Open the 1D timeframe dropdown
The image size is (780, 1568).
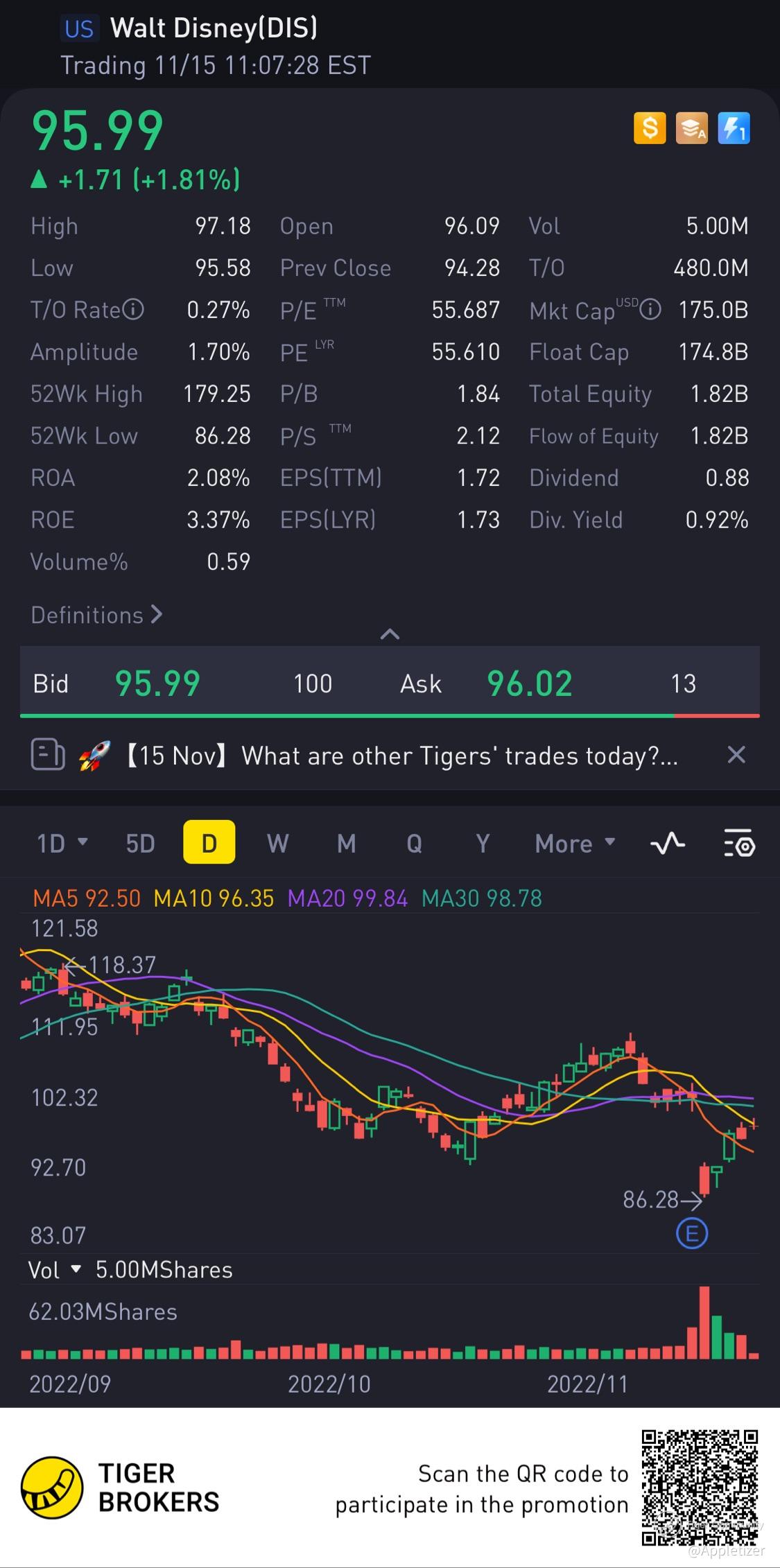(62, 843)
